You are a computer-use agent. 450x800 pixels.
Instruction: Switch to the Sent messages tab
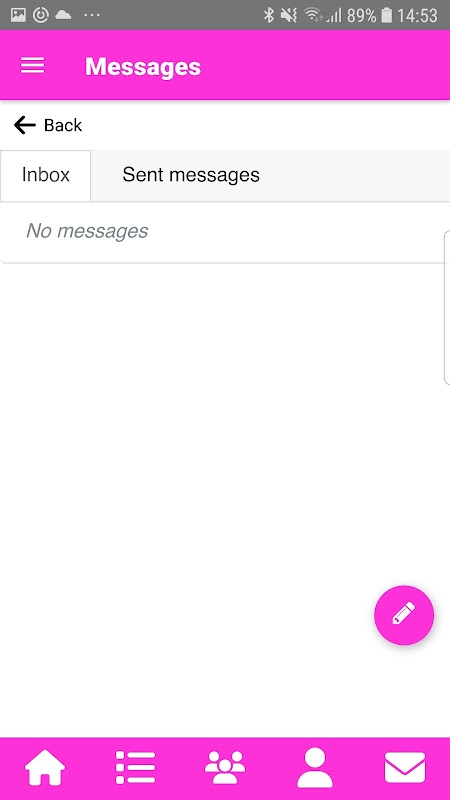pyautogui.click(x=191, y=175)
